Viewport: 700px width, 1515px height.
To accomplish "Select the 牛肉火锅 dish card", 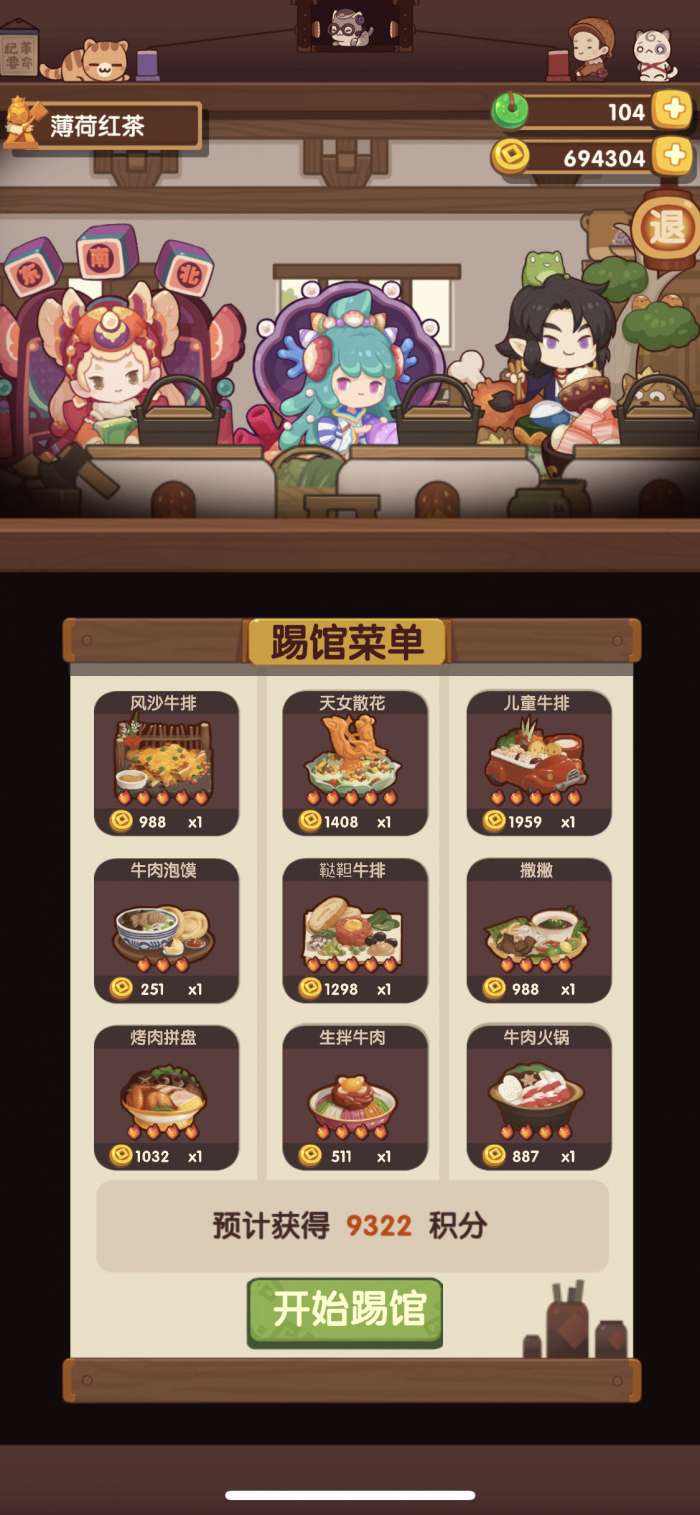I will click(538, 1097).
